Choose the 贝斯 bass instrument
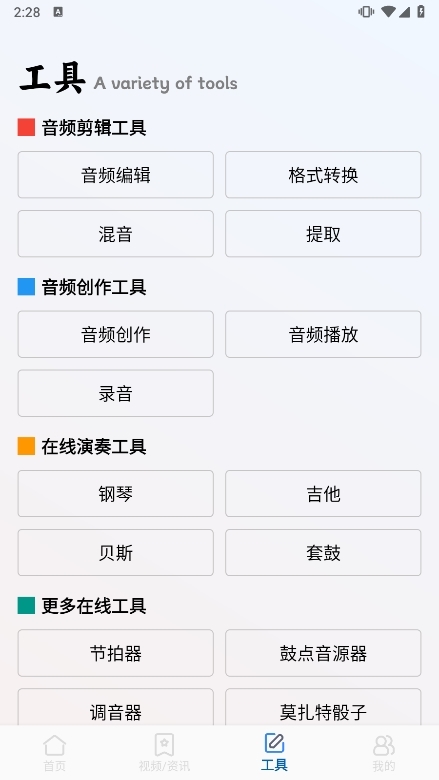 coord(115,553)
